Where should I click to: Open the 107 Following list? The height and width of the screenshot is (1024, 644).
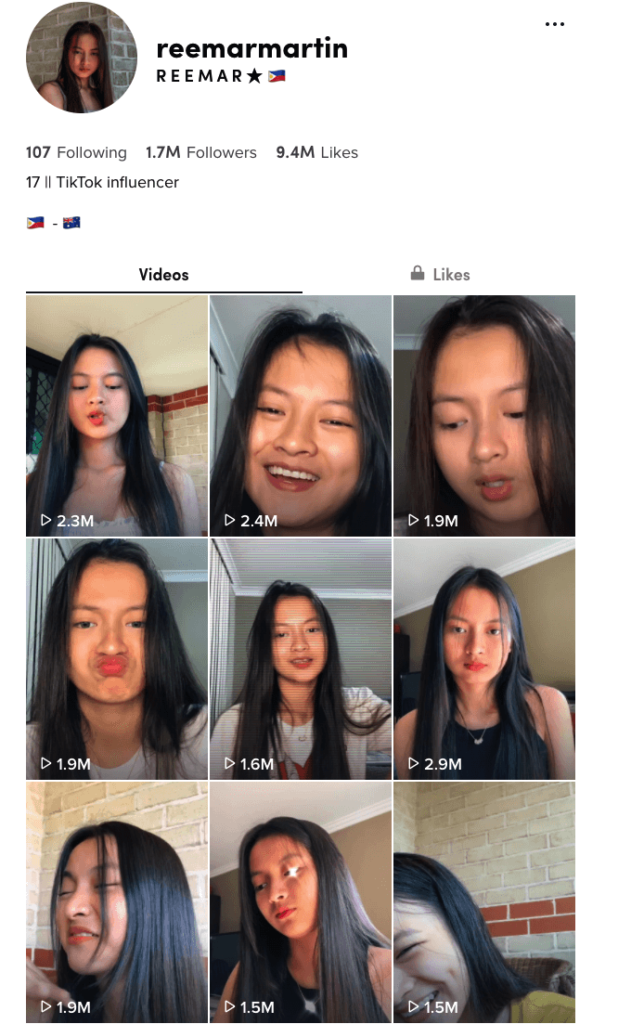[x=76, y=153]
